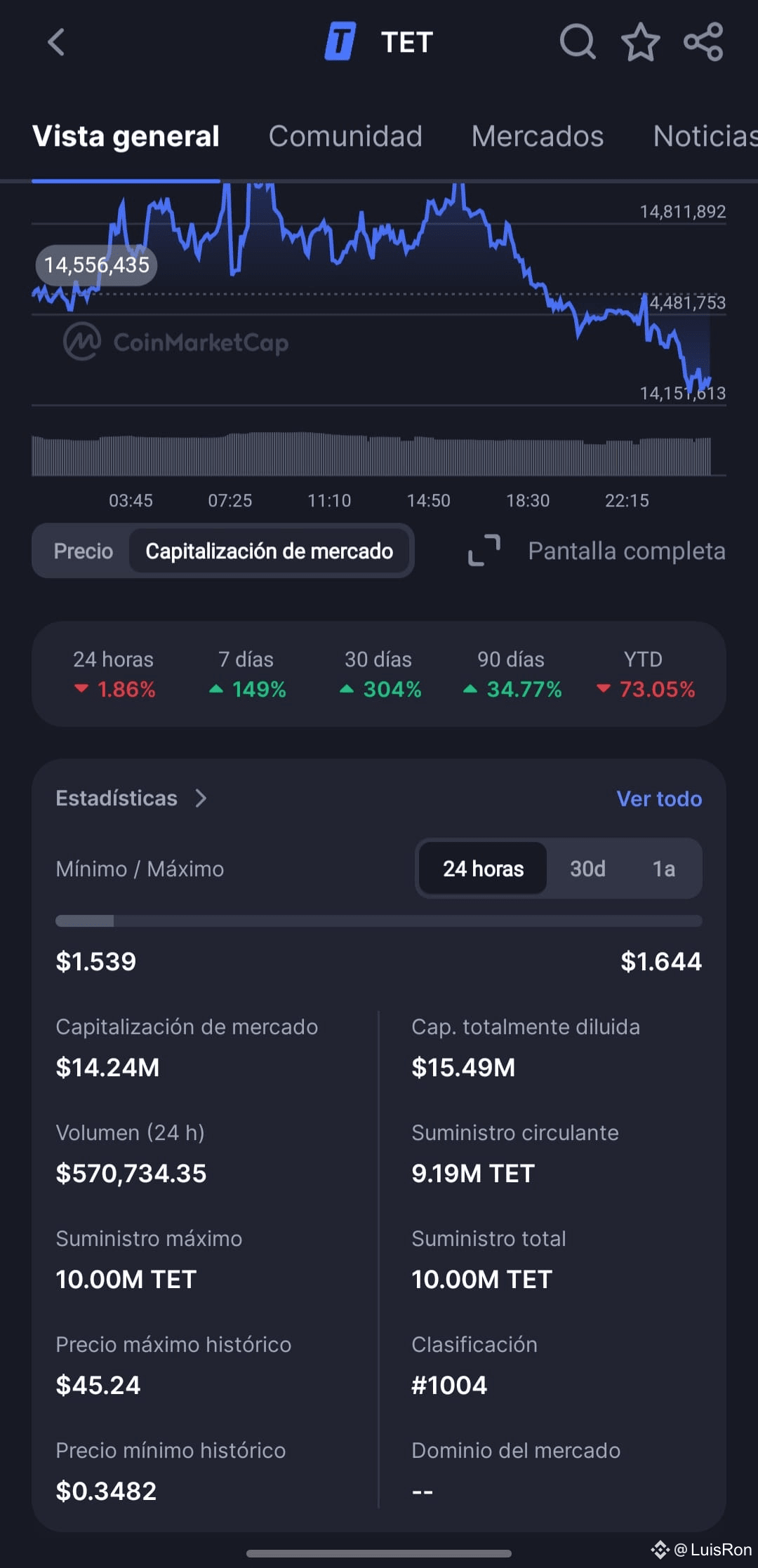Open full screen chart via expand icon
Viewport: 758px width, 1568px height.
coord(483,550)
